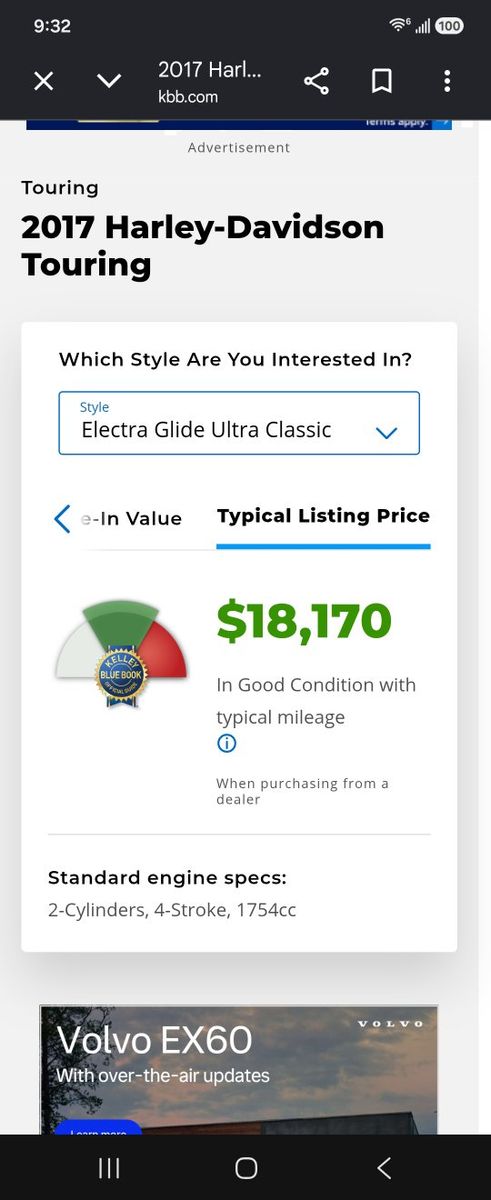
Task: Open the Volvo EX60 advertisement
Action: [239, 1069]
